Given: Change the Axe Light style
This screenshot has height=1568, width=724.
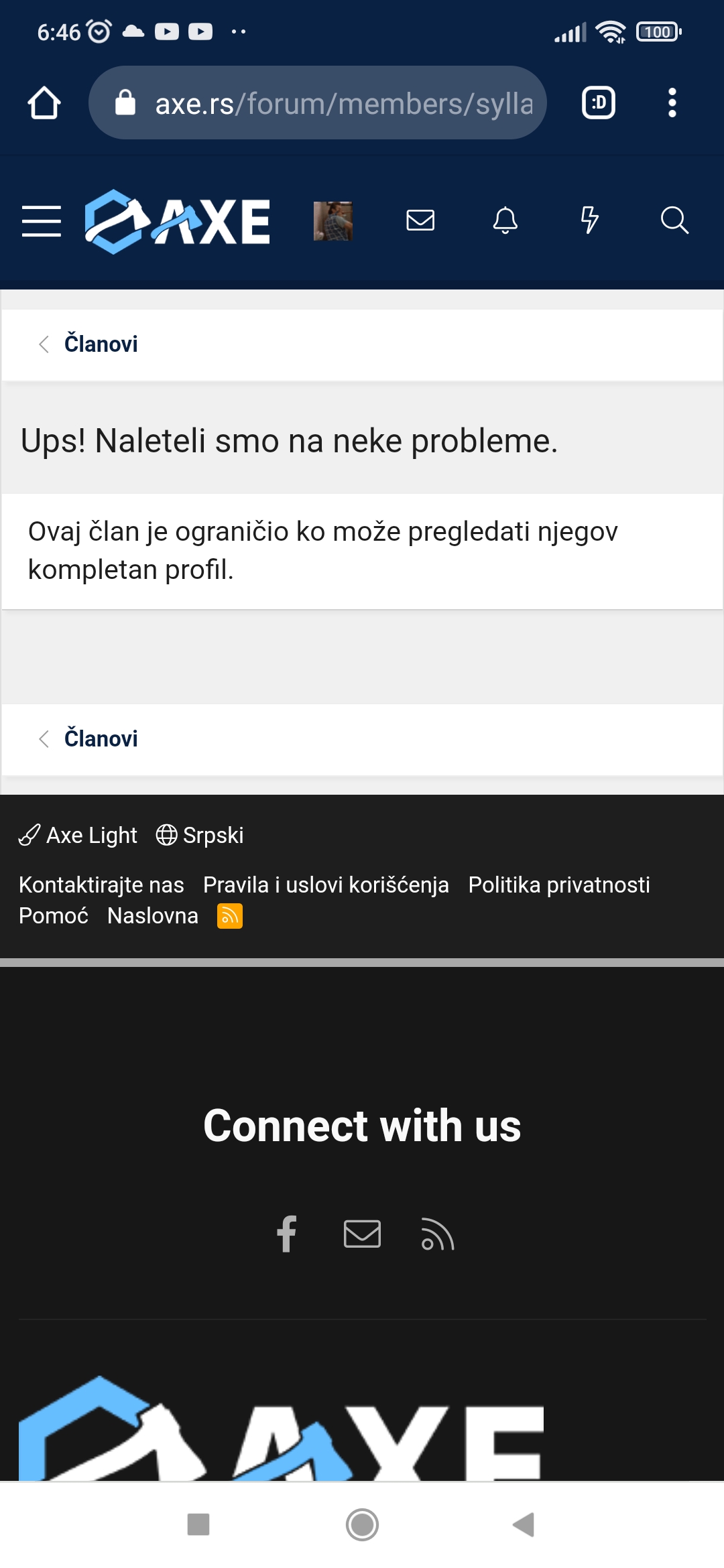Looking at the screenshot, I should click(78, 836).
